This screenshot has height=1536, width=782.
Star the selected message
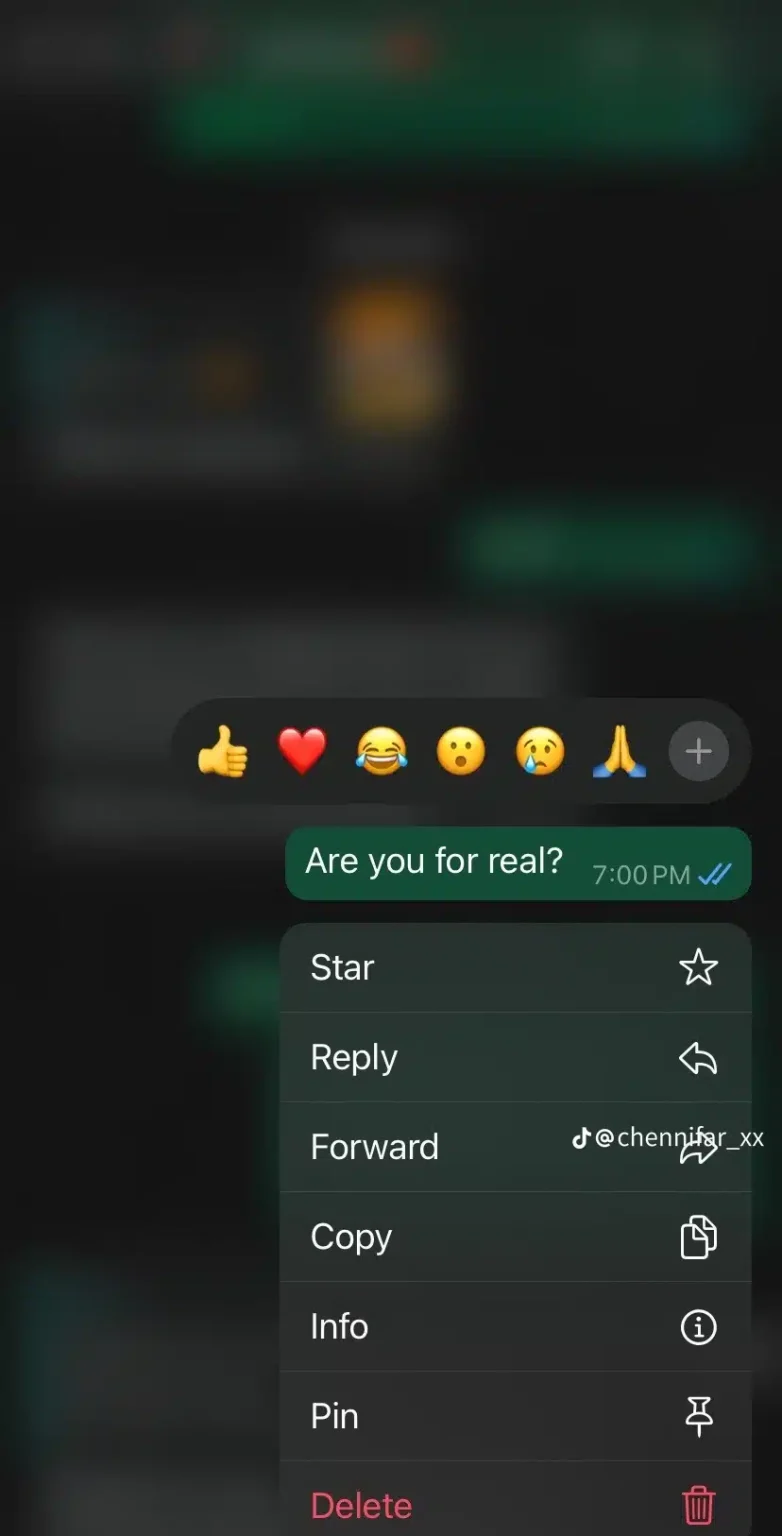515,968
